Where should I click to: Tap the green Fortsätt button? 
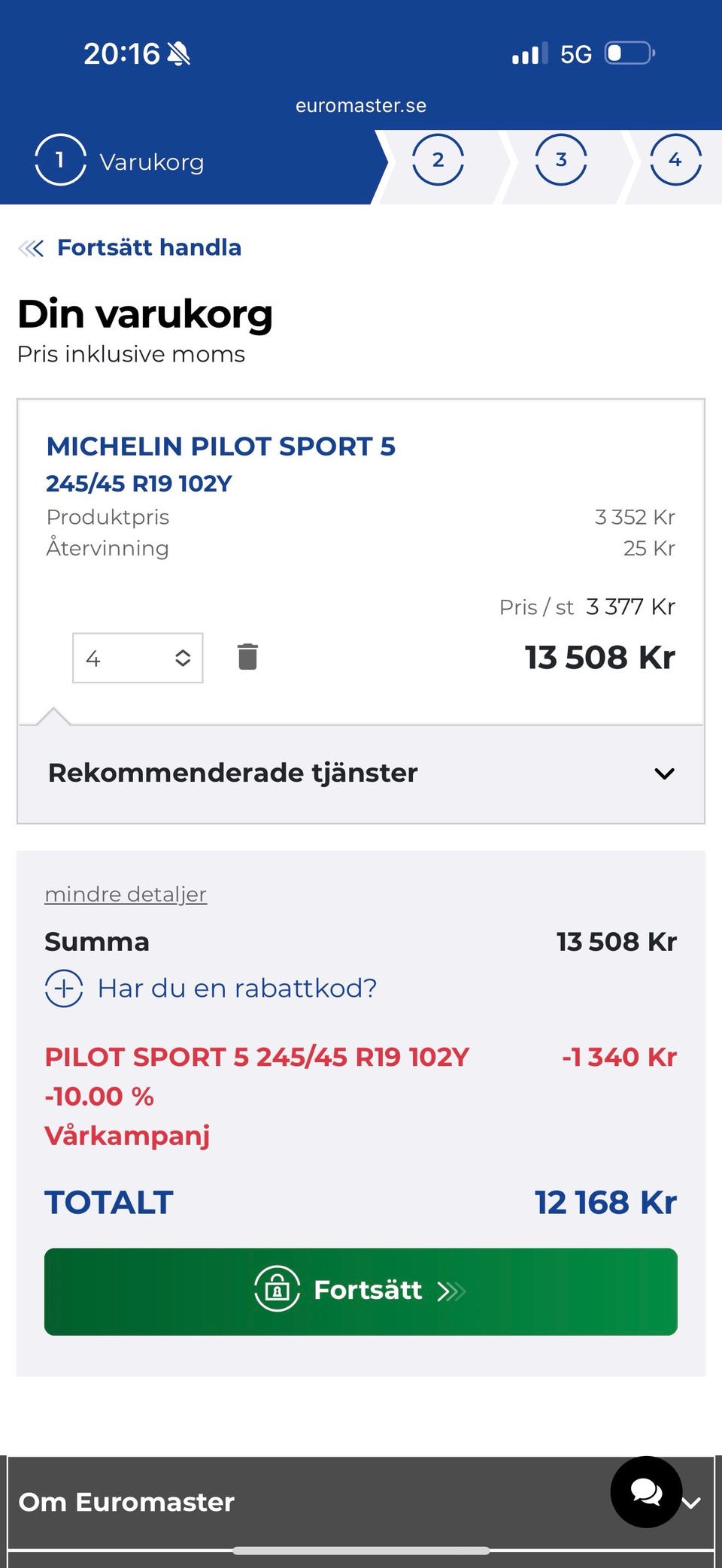pyautogui.click(x=361, y=1291)
